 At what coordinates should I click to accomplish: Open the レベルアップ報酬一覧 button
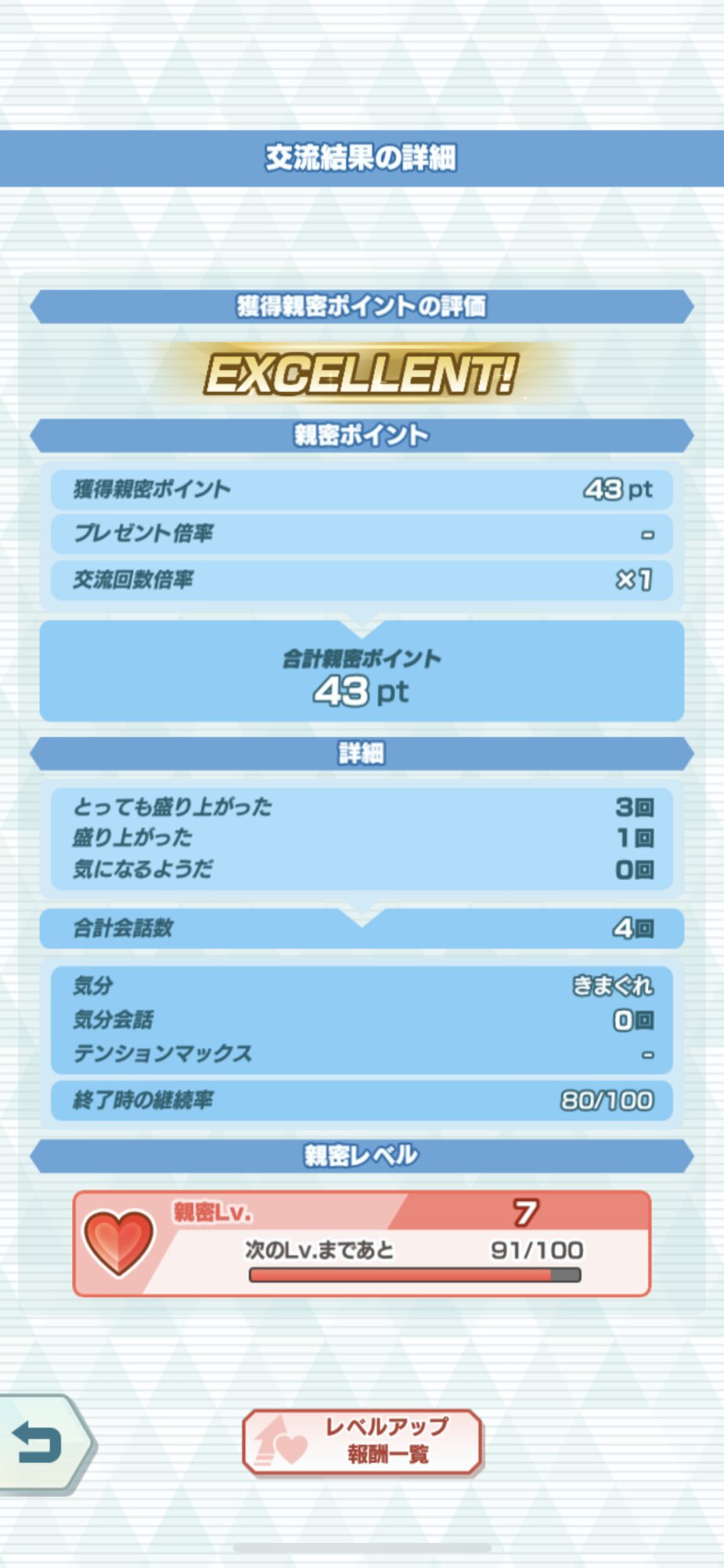pyautogui.click(x=363, y=1443)
